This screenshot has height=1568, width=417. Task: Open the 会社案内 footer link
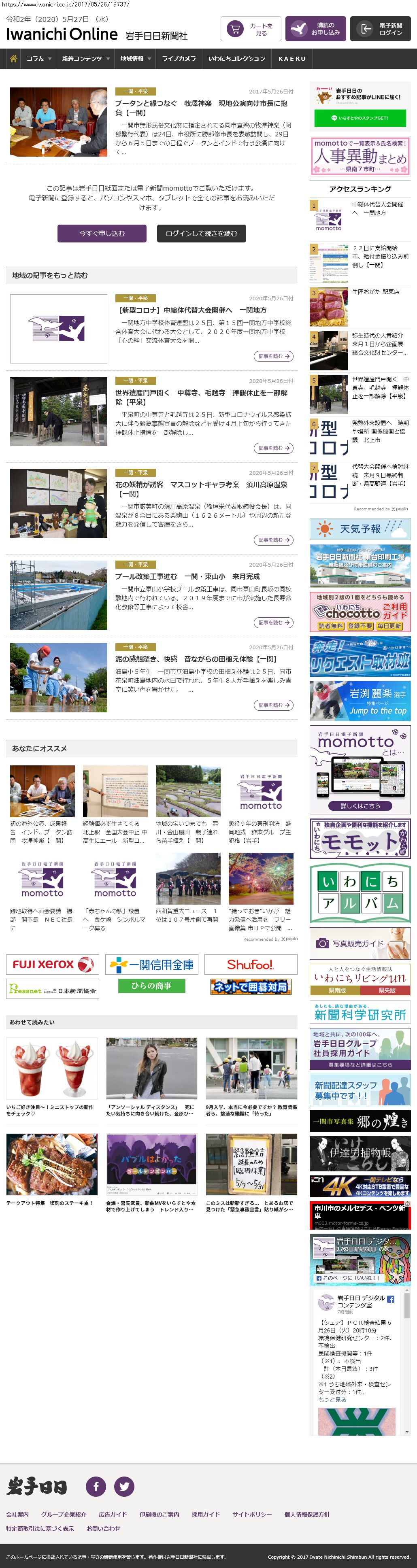pos(17,1514)
